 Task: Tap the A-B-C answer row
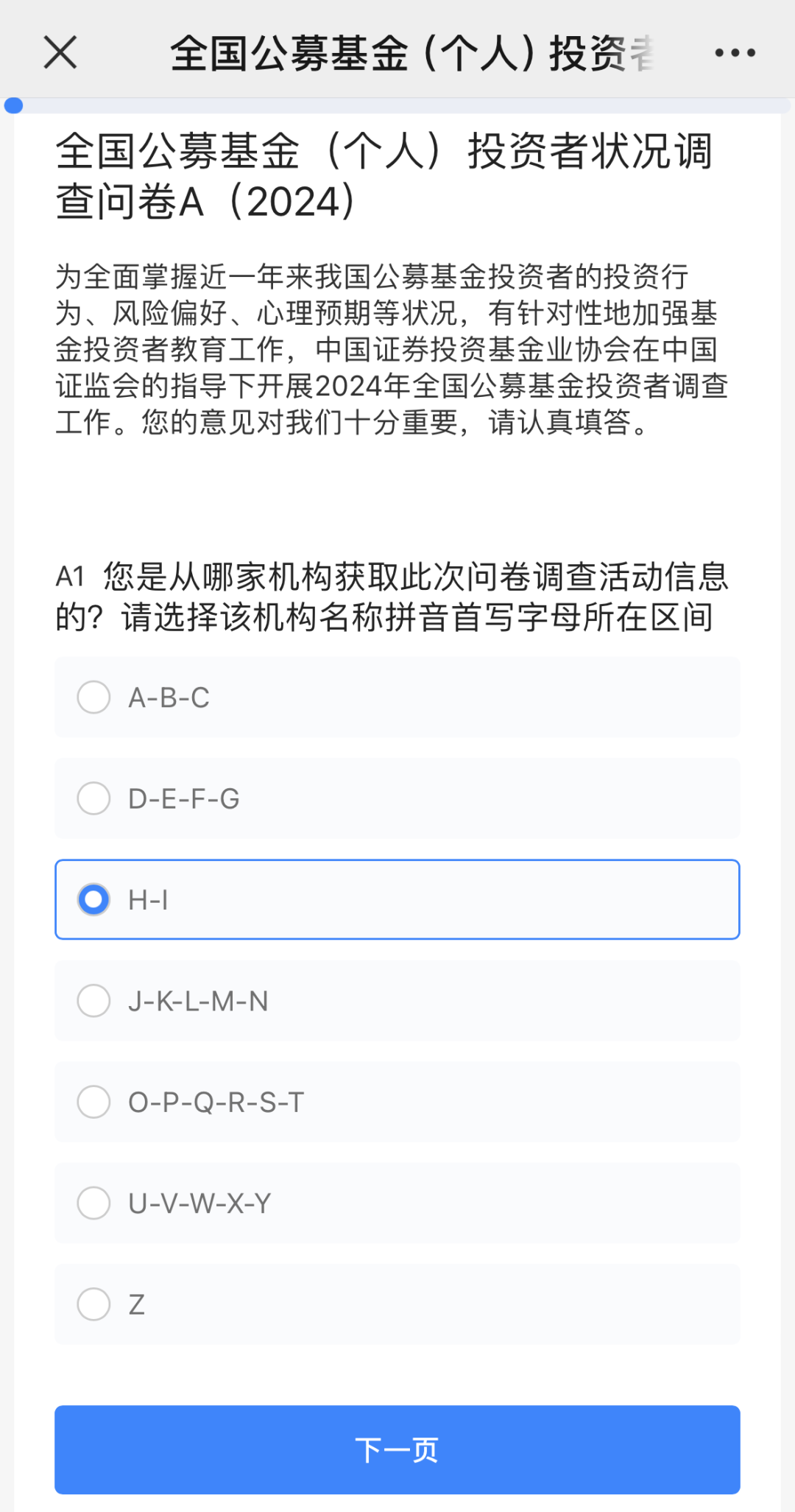[x=397, y=697]
